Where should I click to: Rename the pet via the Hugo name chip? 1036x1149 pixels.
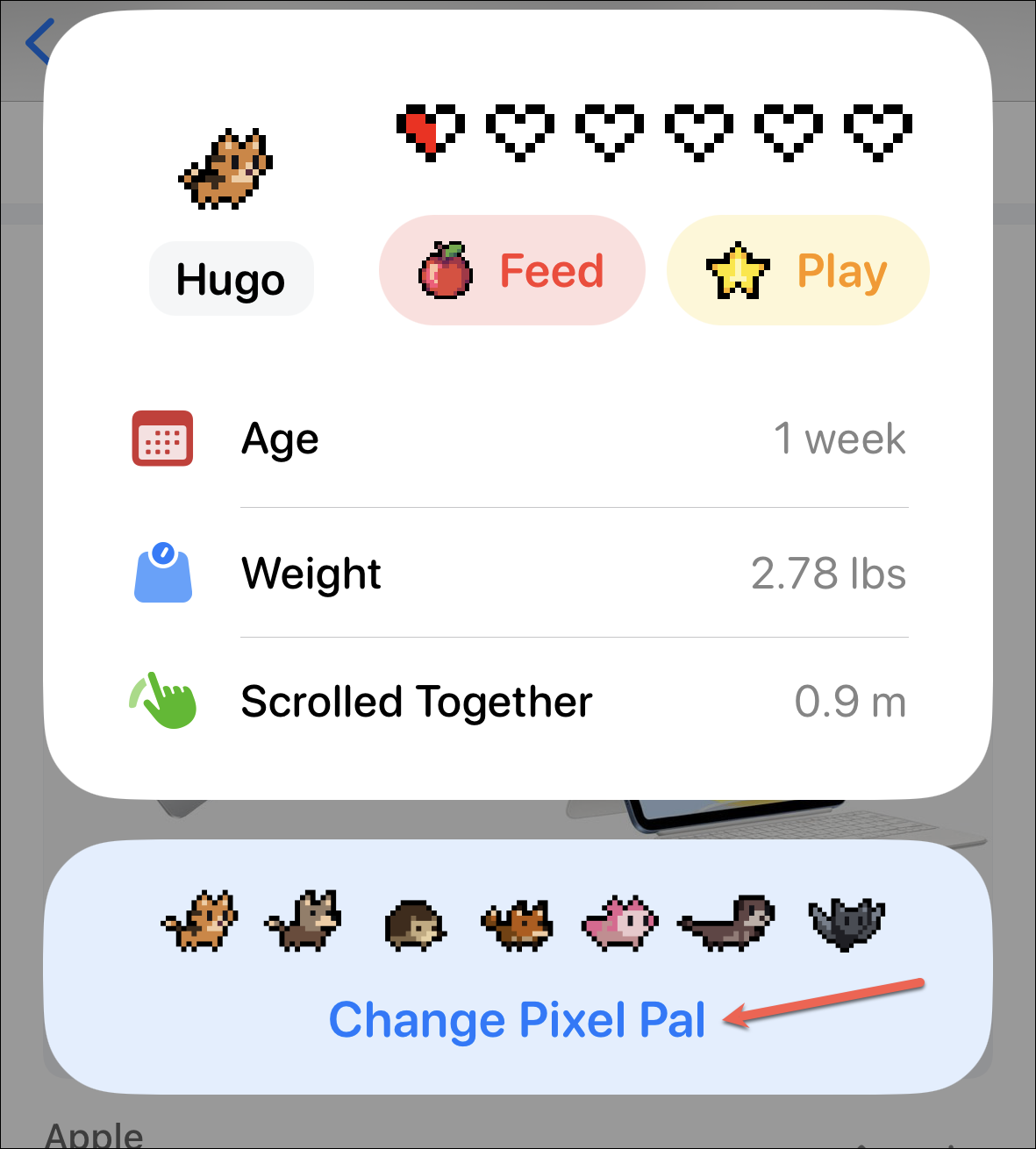click(231, 279)
